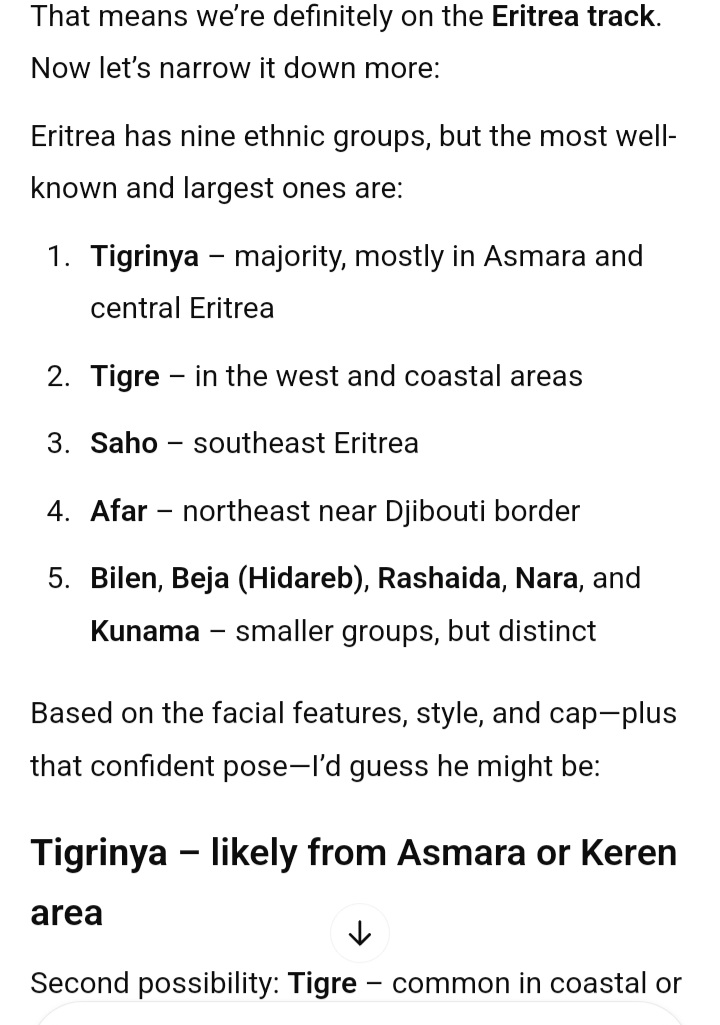Tap the message input box below
This screenshot has height=1025, width=720.
click(x=360, y=1014)
